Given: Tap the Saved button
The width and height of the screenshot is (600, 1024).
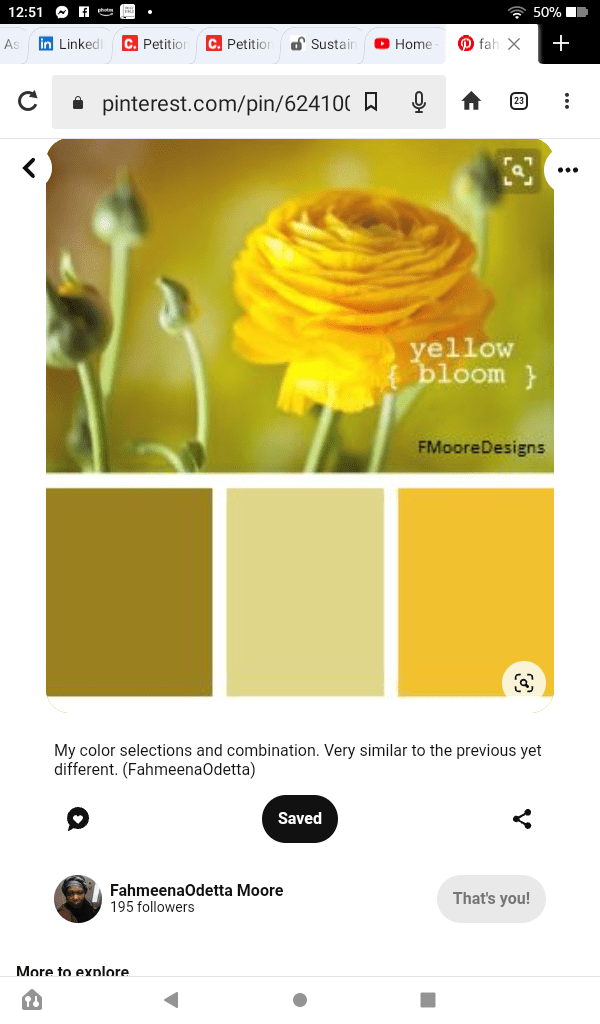Looking at the screenshot, I should click(x=300, y=818).
